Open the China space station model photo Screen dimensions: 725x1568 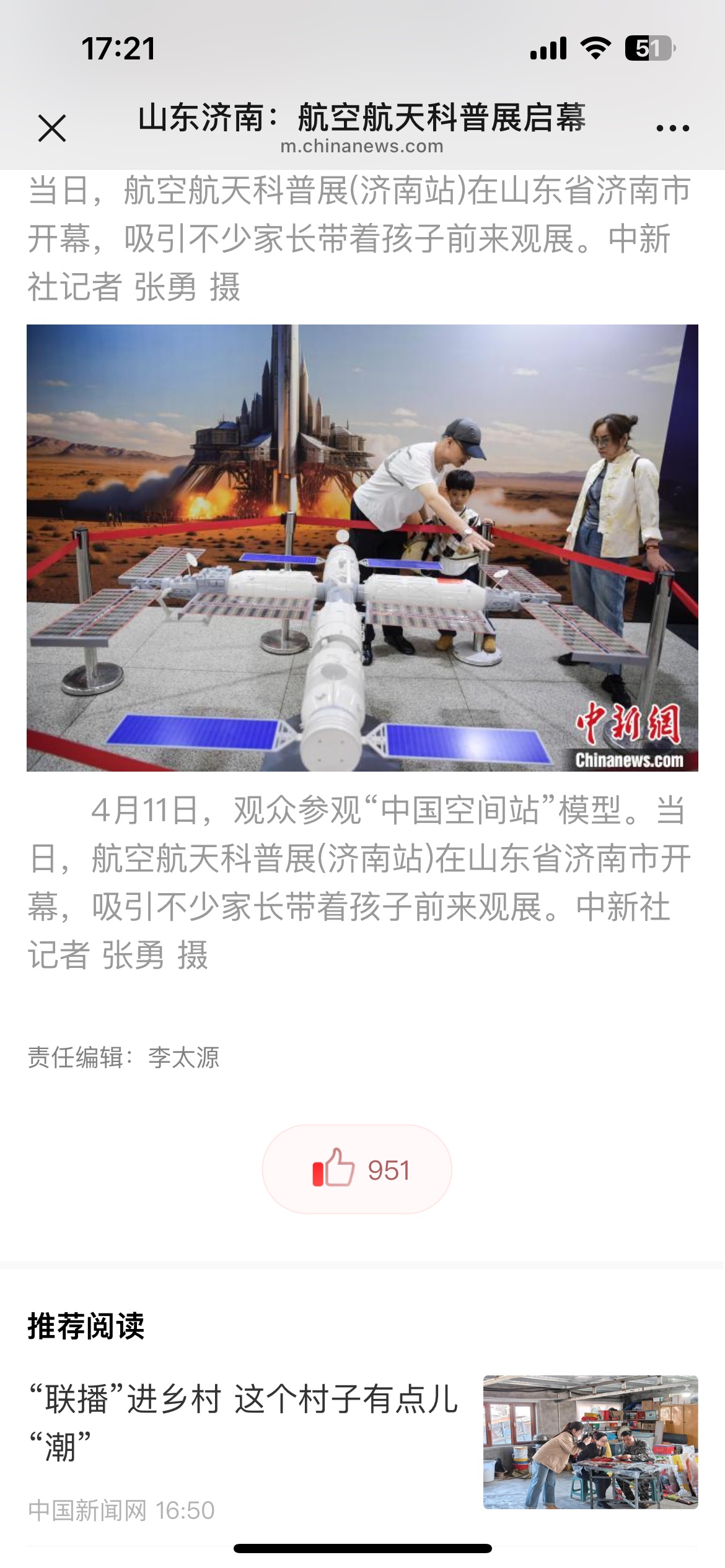click(362, 547)
